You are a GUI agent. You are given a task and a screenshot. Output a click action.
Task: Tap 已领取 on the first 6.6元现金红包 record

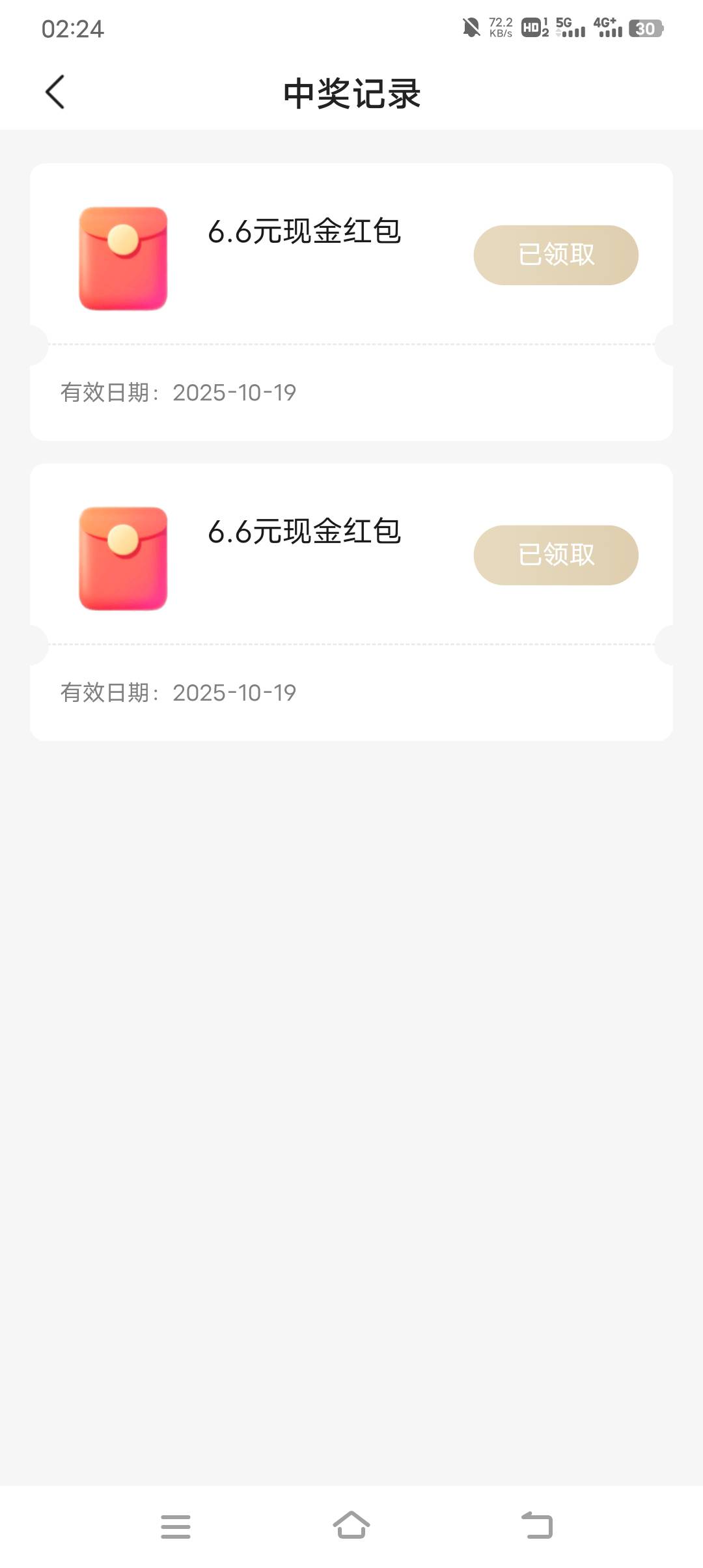(556, 255)
